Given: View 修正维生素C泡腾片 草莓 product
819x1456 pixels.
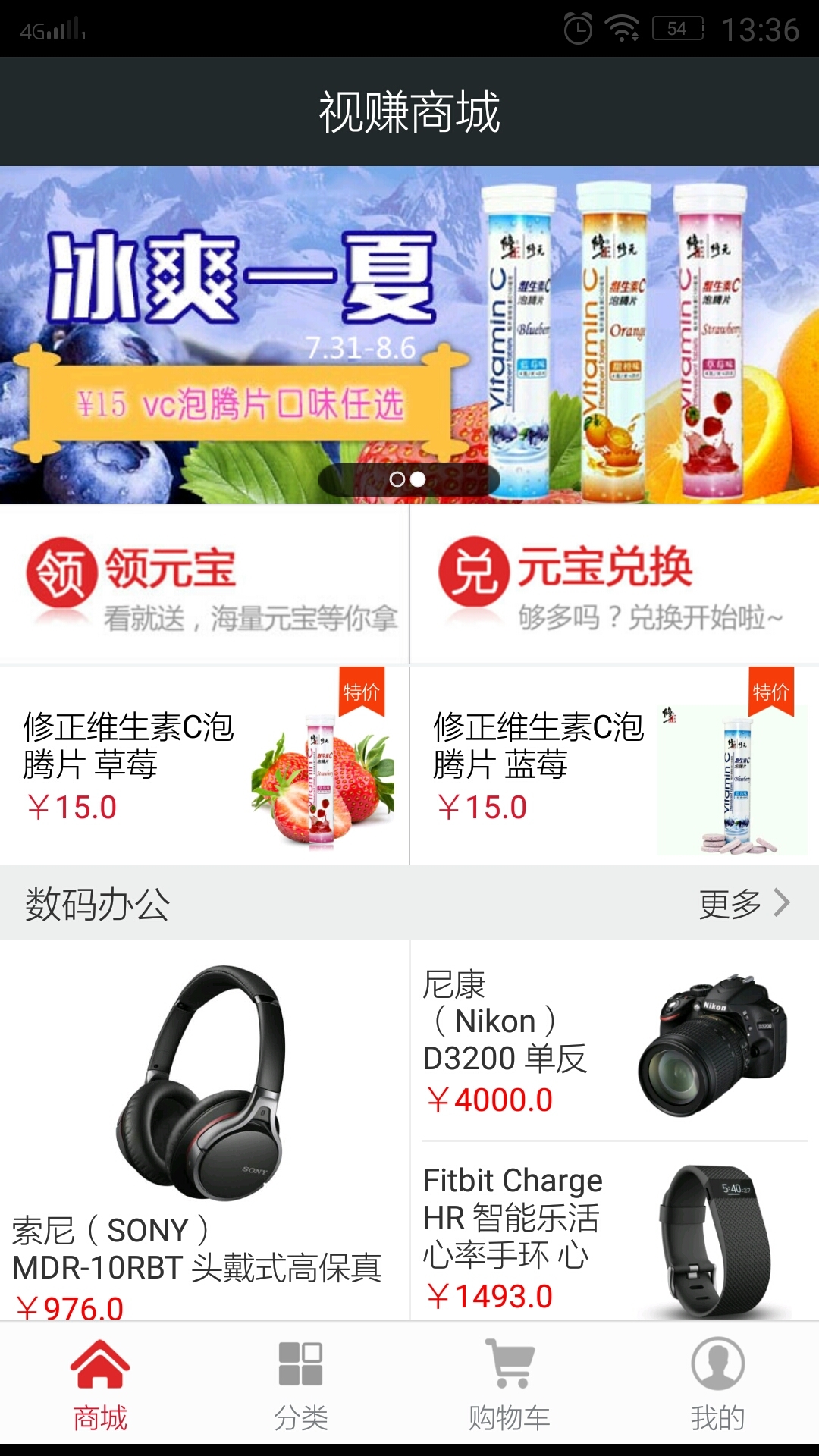Looking at the screenshot, I should tap(205, 766).
